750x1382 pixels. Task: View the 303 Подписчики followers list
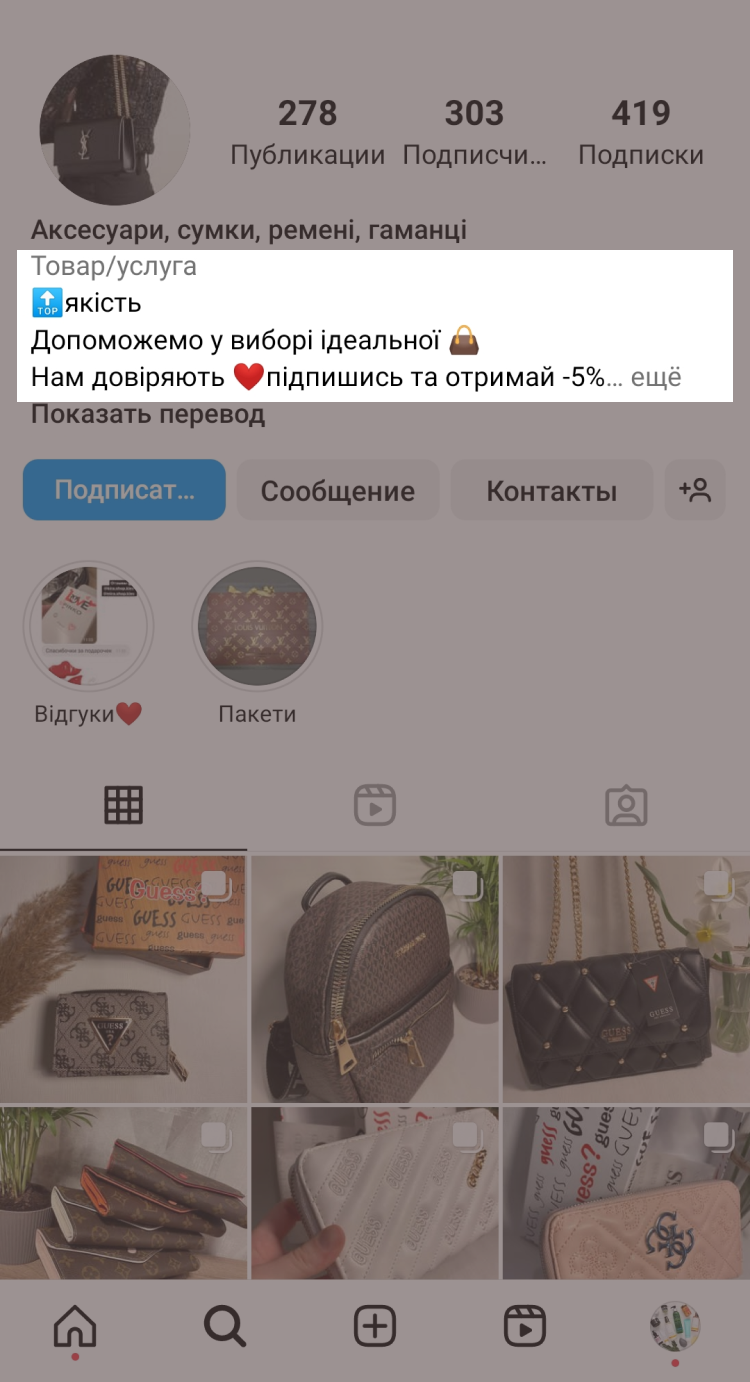474,132
